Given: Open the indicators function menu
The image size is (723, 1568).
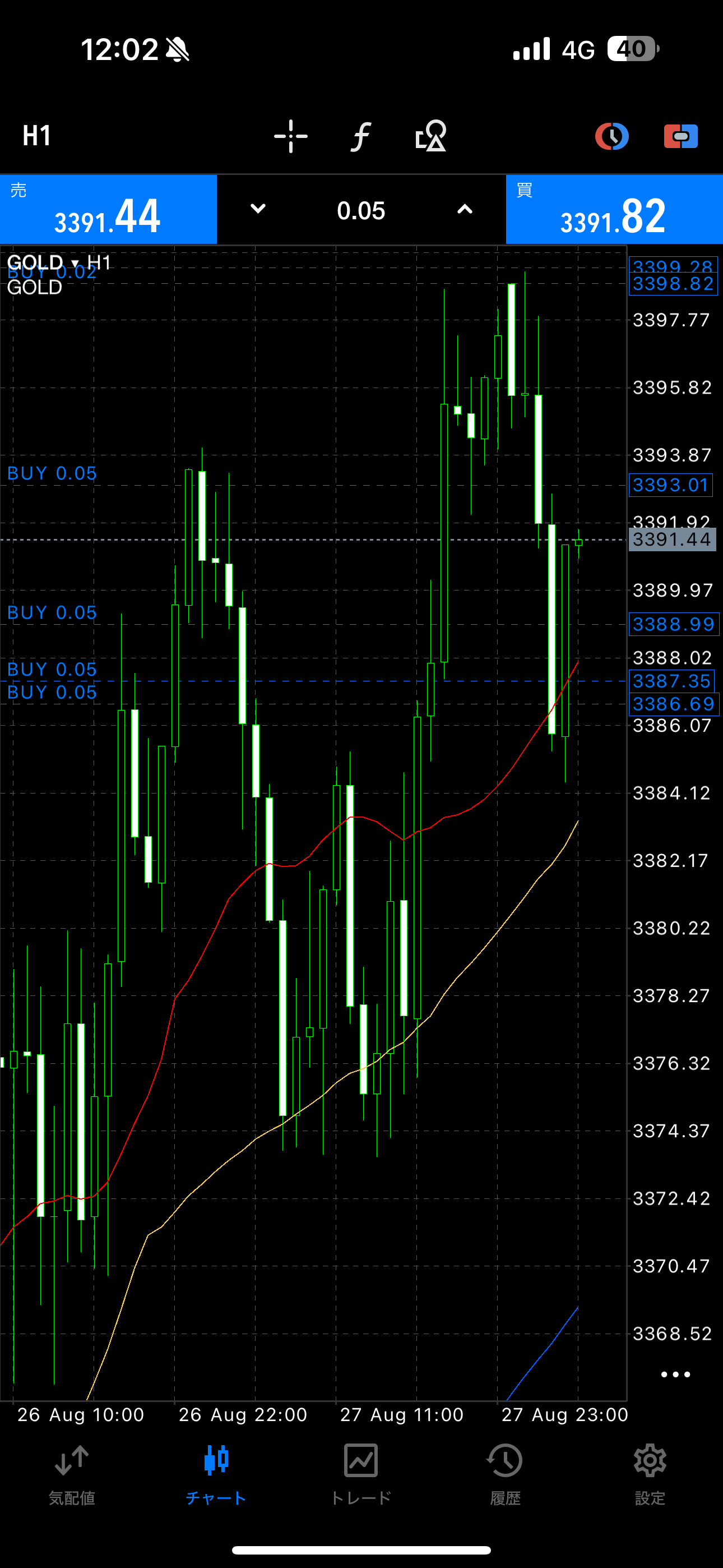Looking at the screenshot, I should click(x=361, y=136).
